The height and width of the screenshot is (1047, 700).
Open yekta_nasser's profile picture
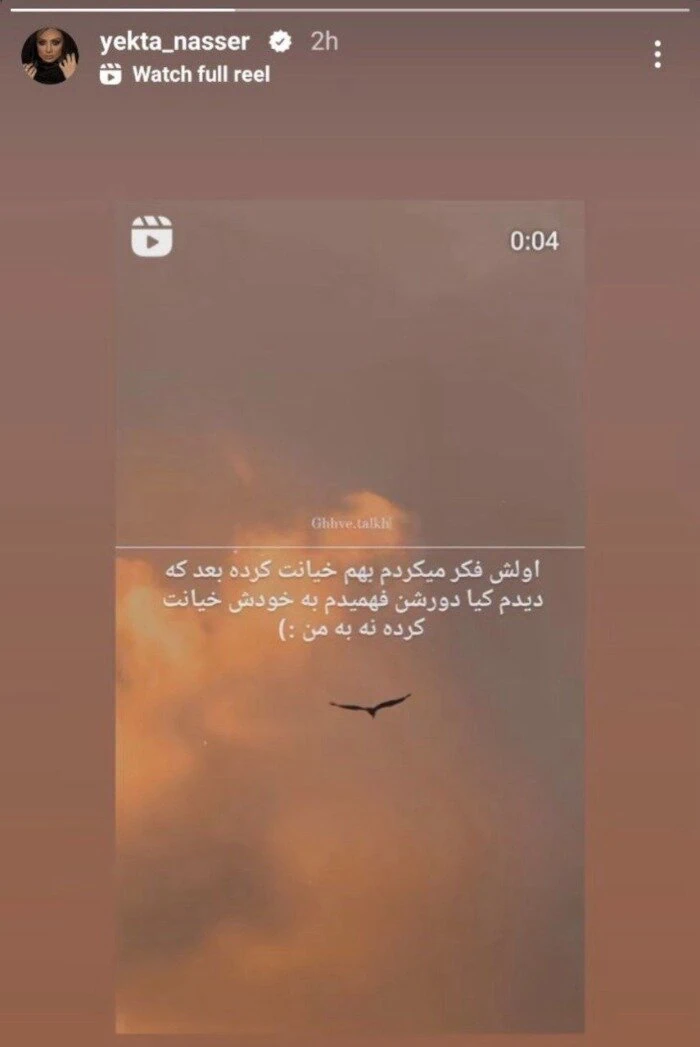[x=49, y=56]
